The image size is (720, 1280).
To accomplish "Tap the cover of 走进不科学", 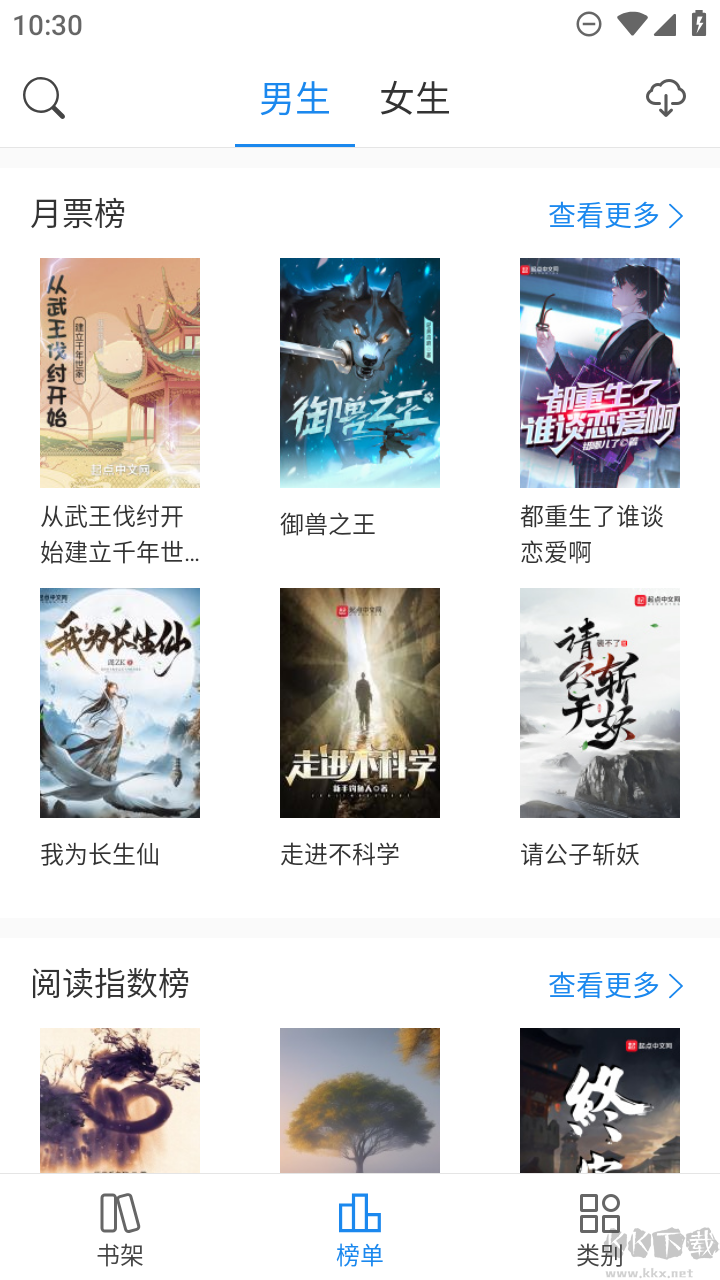I will pos(359,702).
